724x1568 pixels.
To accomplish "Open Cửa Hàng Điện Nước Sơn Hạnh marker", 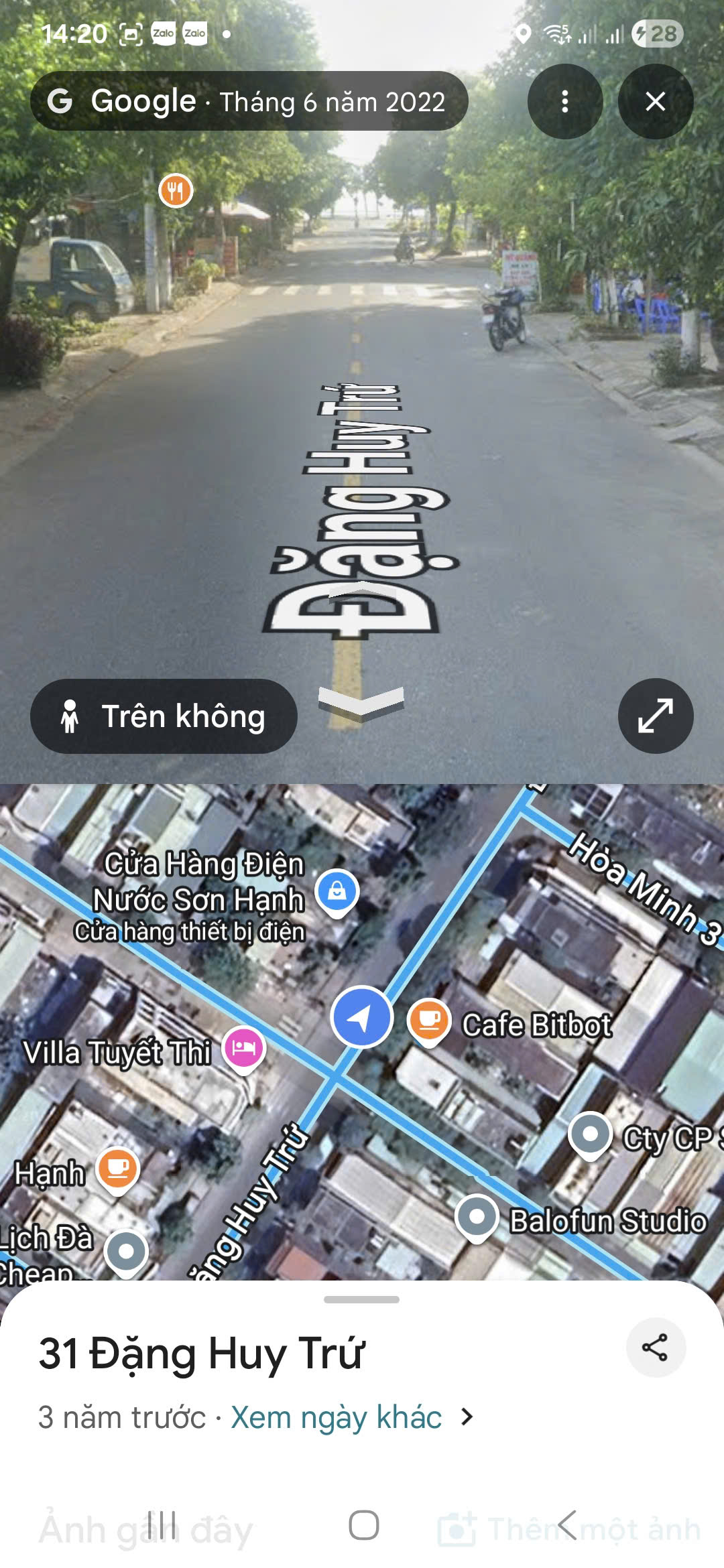I will (337, 893).
